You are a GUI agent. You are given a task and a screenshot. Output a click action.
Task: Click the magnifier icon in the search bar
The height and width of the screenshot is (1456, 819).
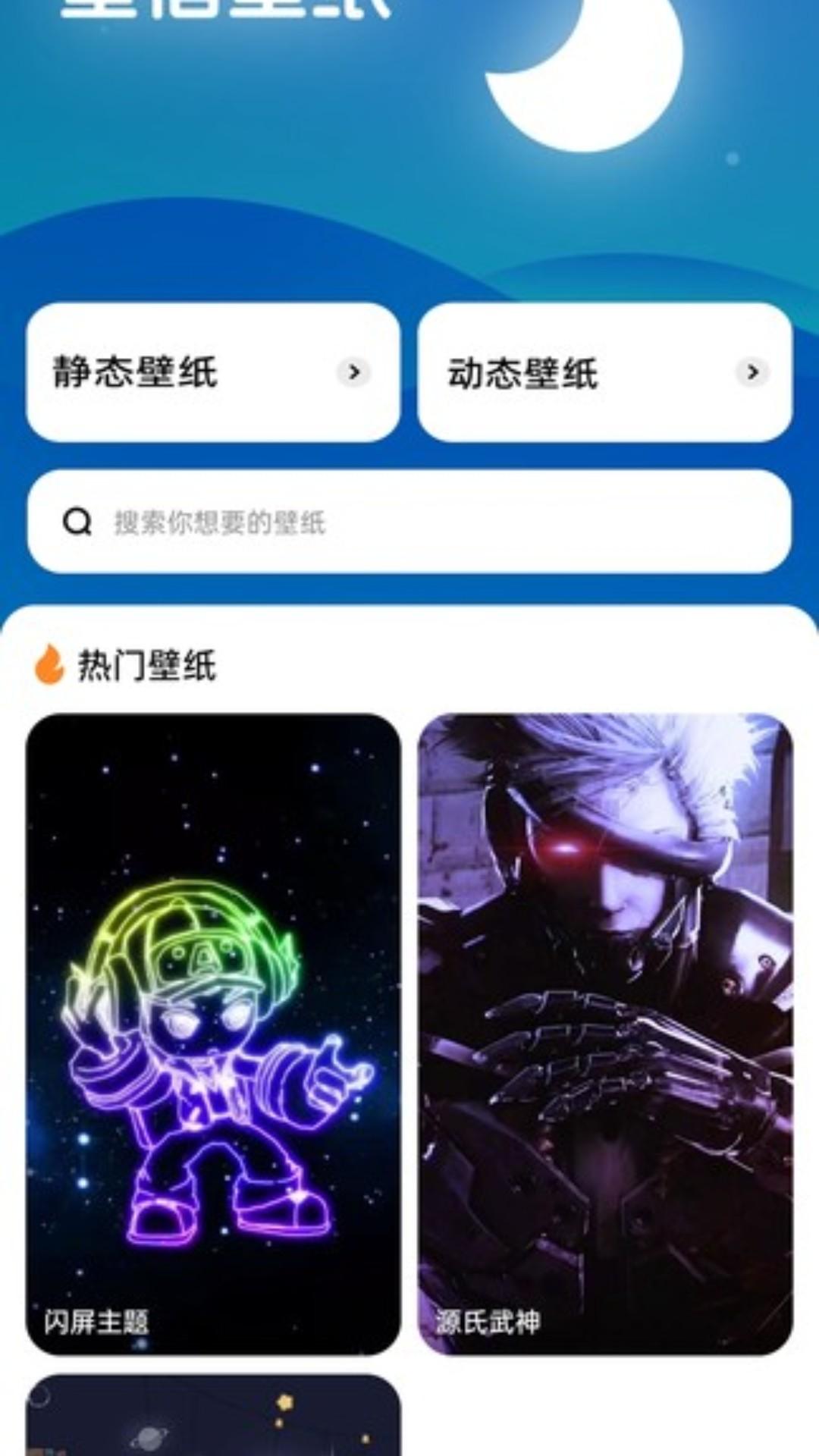click(75, 522)
